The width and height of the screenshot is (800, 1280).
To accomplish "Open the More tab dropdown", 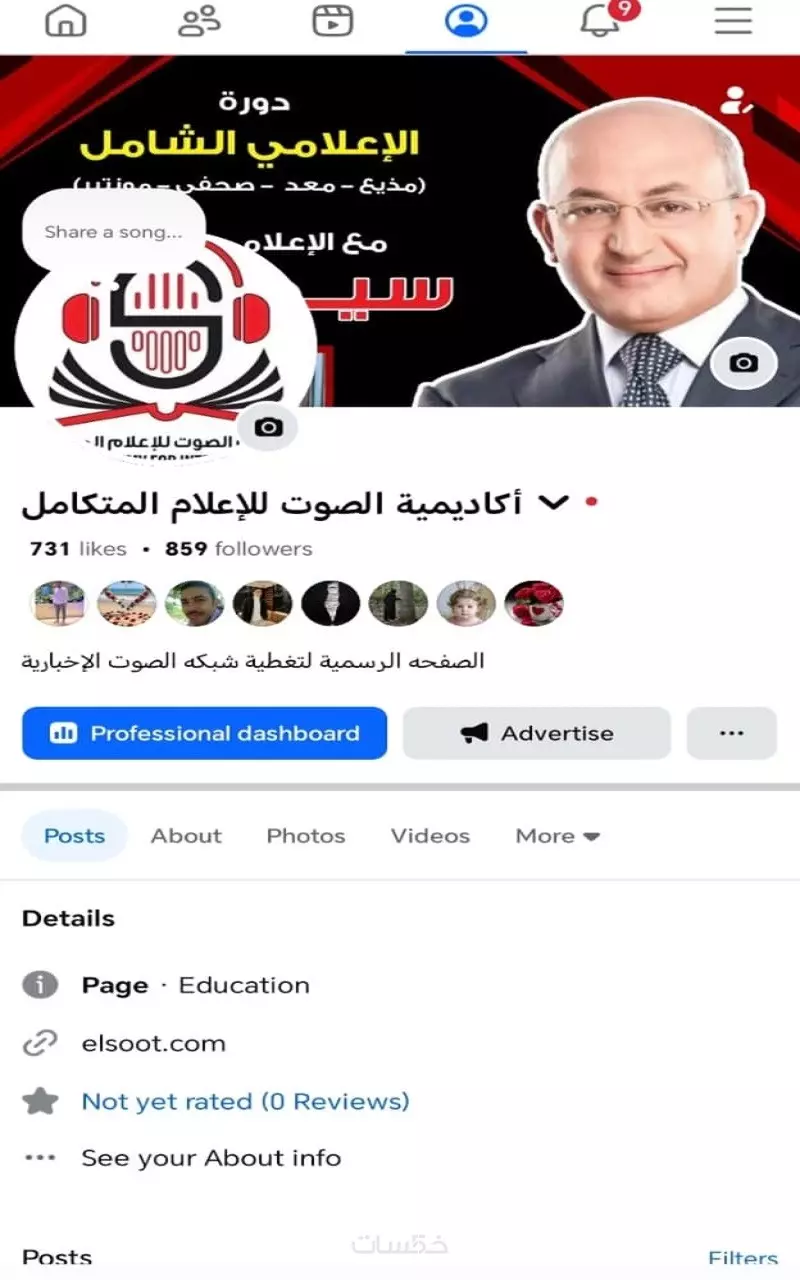I will coord(557,836).
